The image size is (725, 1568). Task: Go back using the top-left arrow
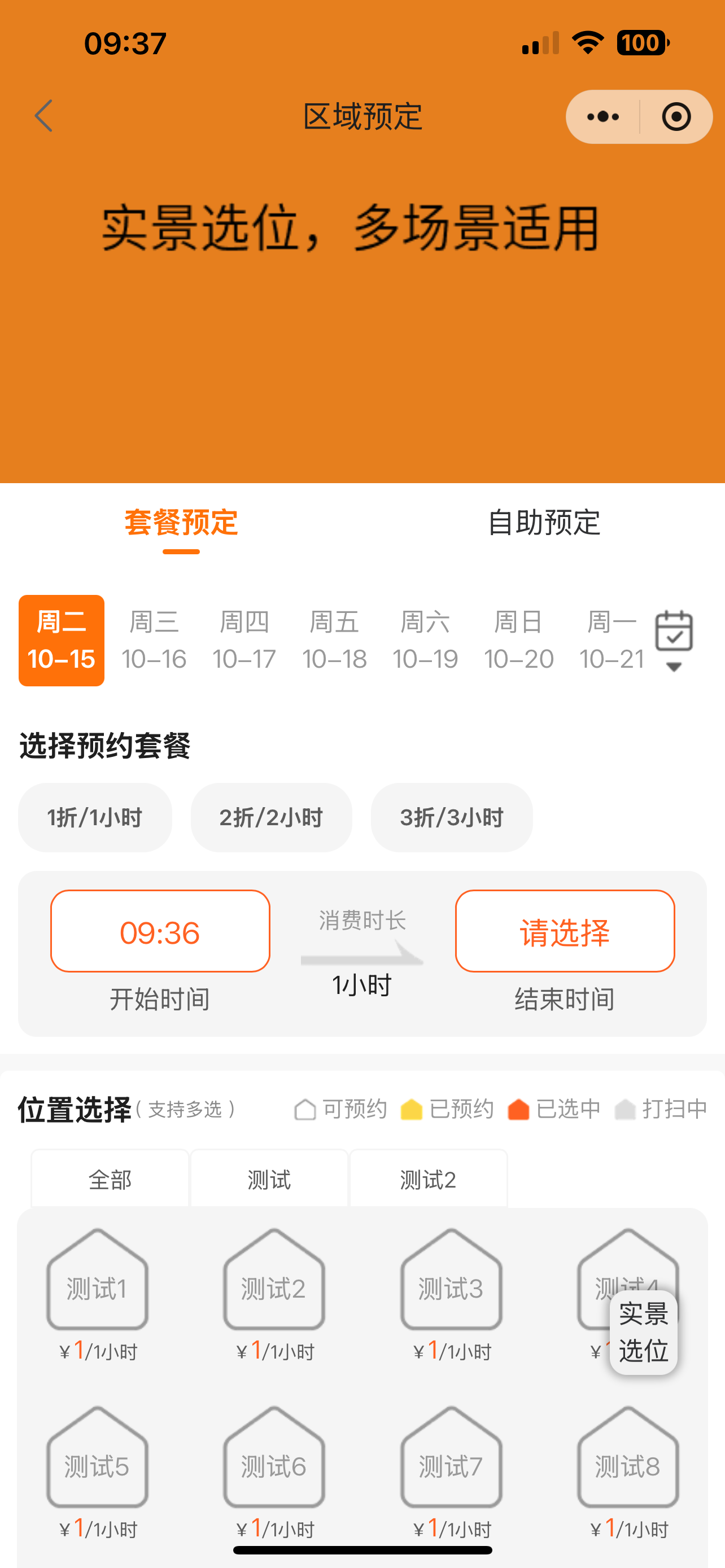pos(43,116)
